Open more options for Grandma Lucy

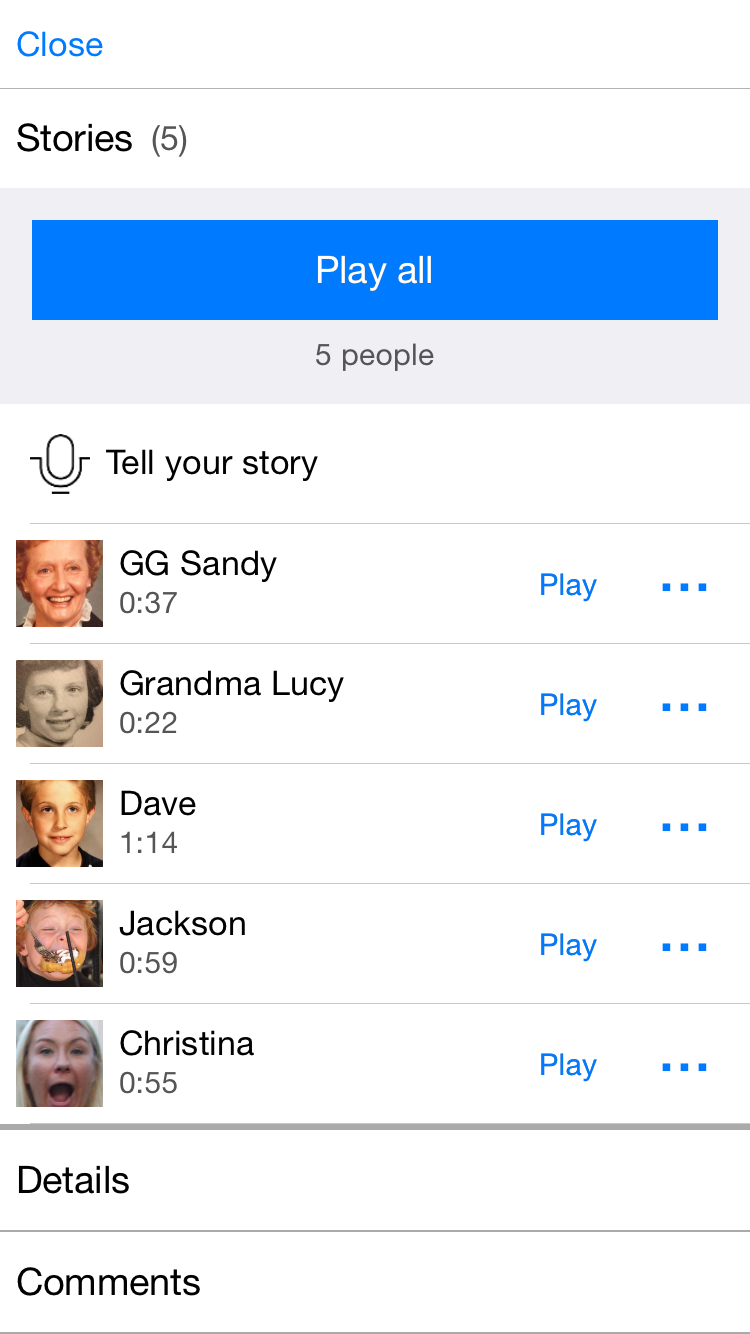[685, 706]
